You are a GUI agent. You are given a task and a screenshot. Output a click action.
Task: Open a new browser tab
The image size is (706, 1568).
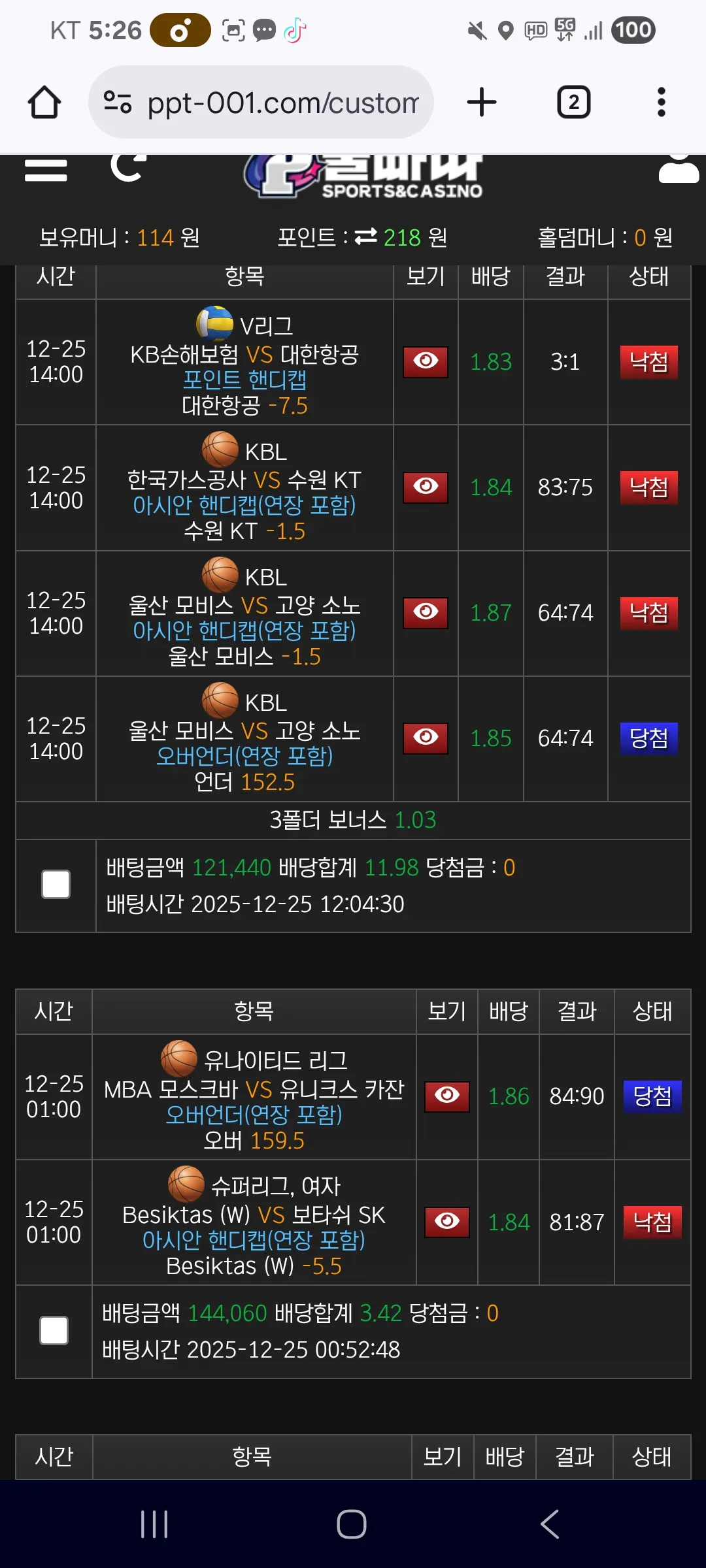tap(482, 103)
